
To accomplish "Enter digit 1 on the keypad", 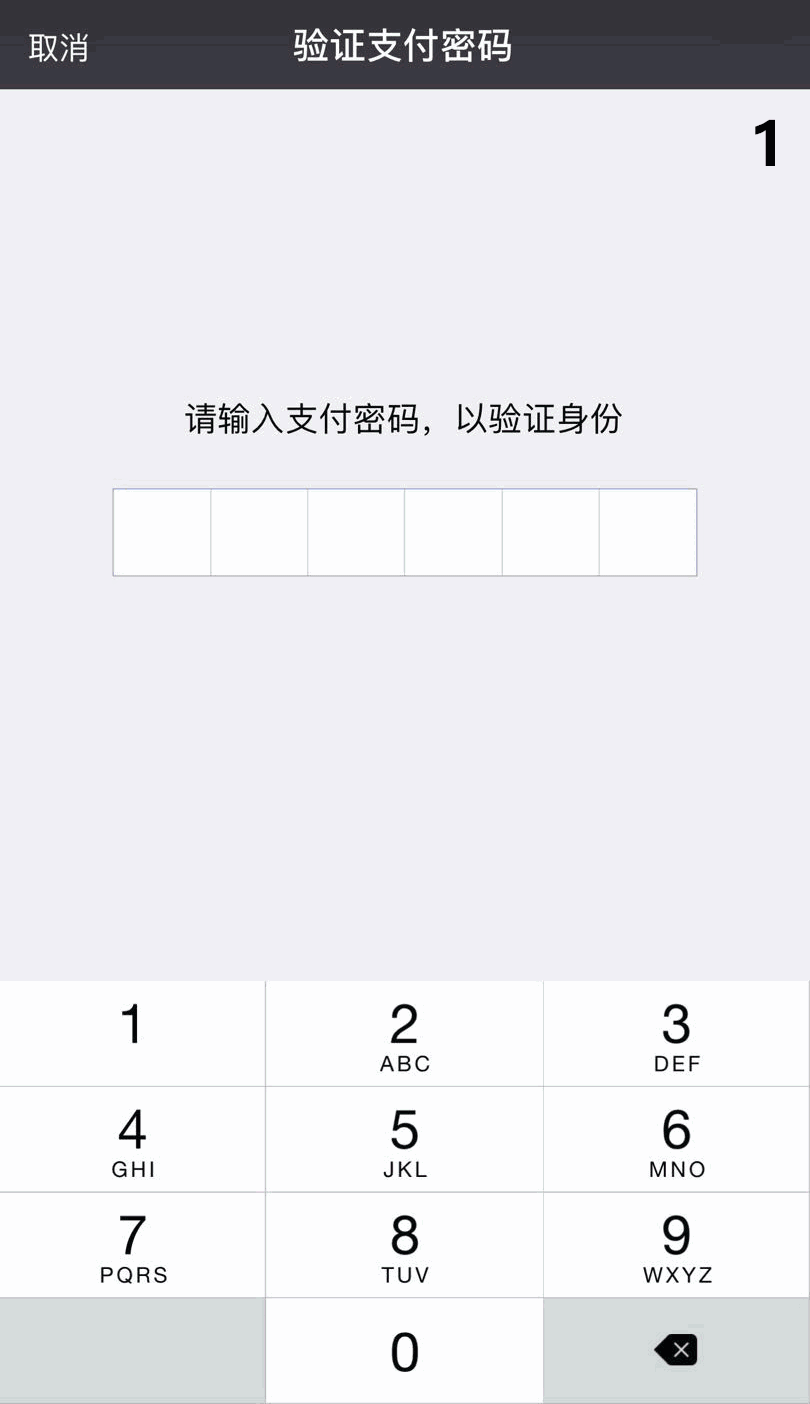I will pyautogui.click(x=132, y=1033).
